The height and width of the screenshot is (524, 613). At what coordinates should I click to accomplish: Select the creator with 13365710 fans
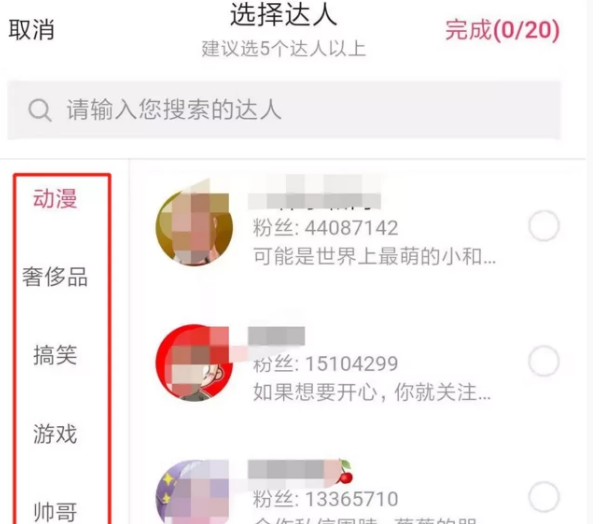[x=543, y=496]
